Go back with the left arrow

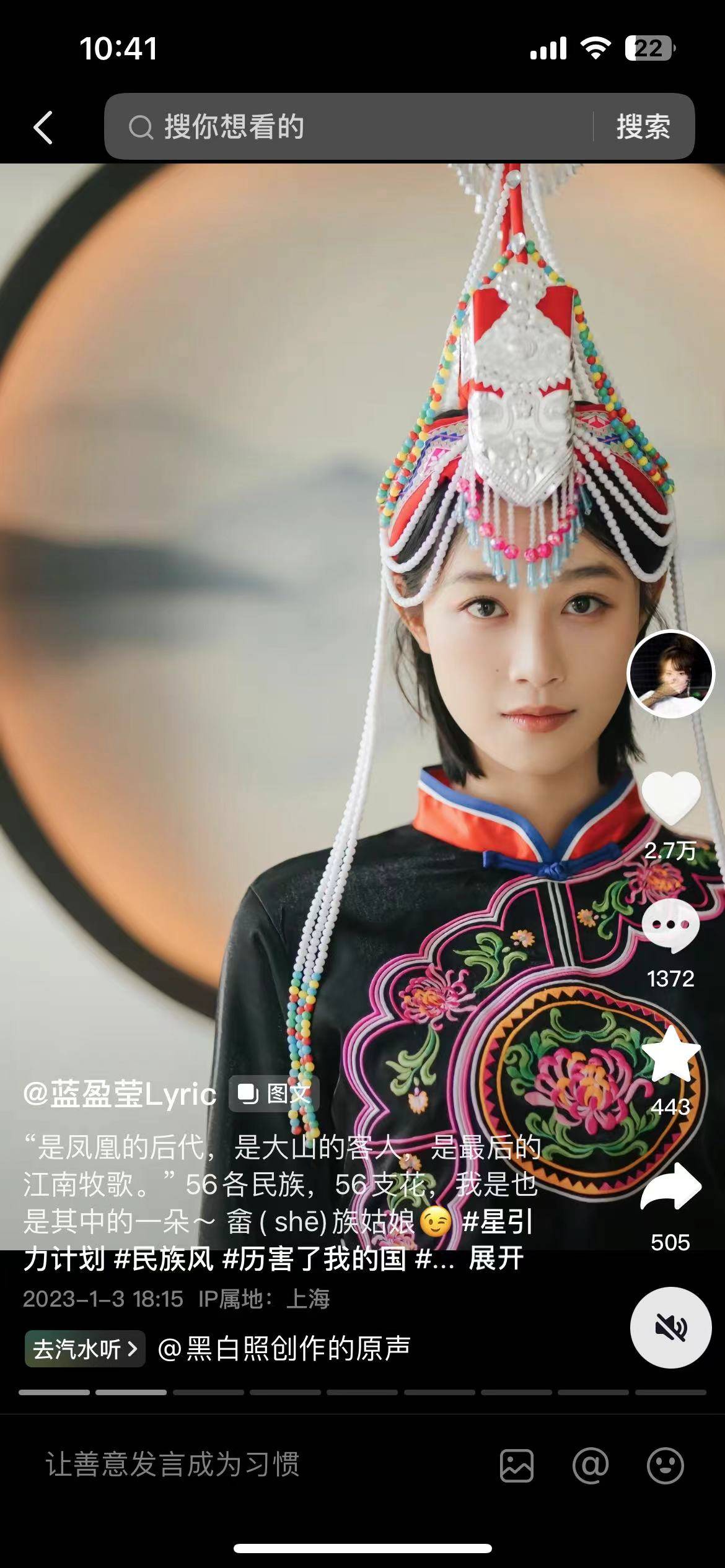tap(43, 128)
